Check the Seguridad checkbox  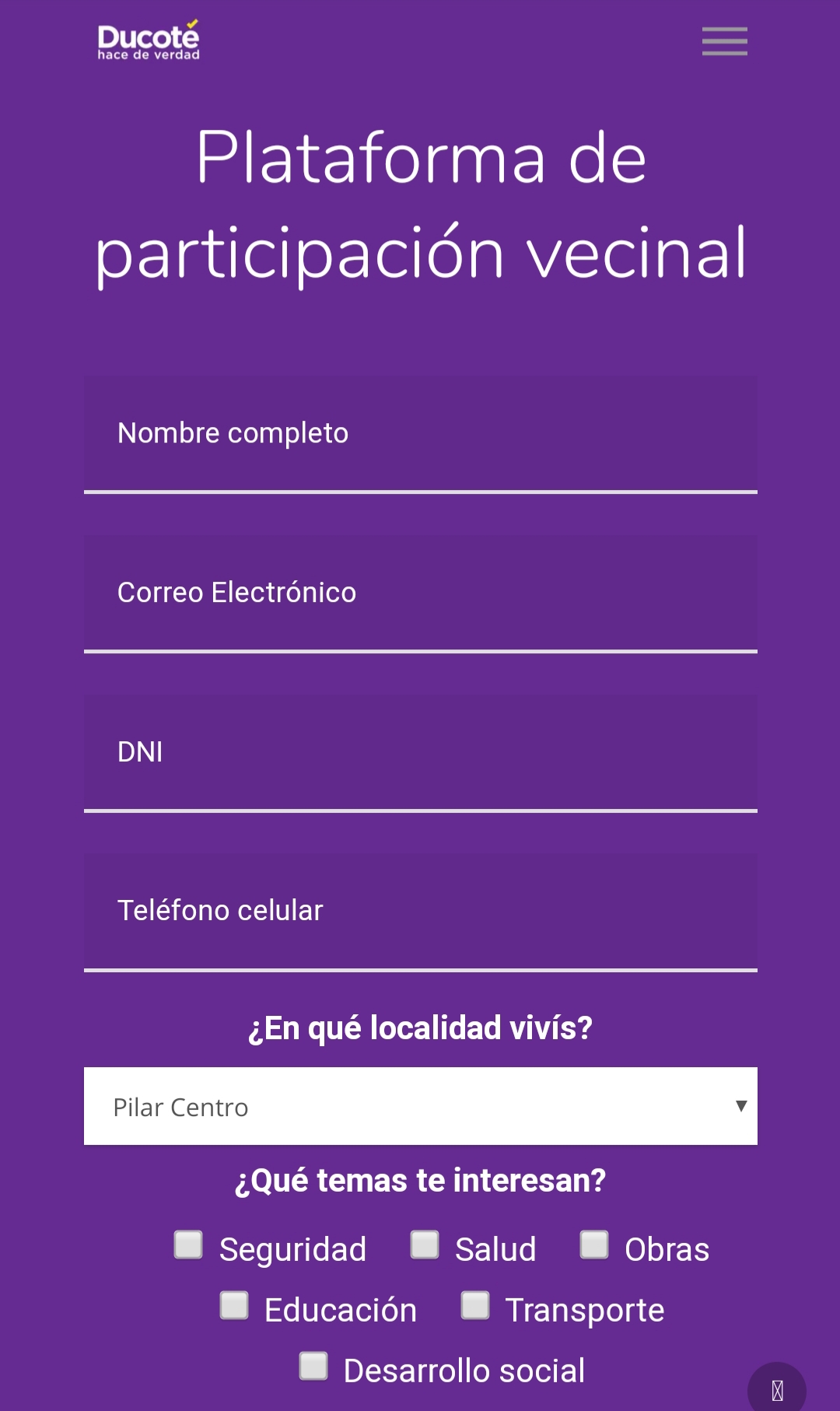(188, 1245)
